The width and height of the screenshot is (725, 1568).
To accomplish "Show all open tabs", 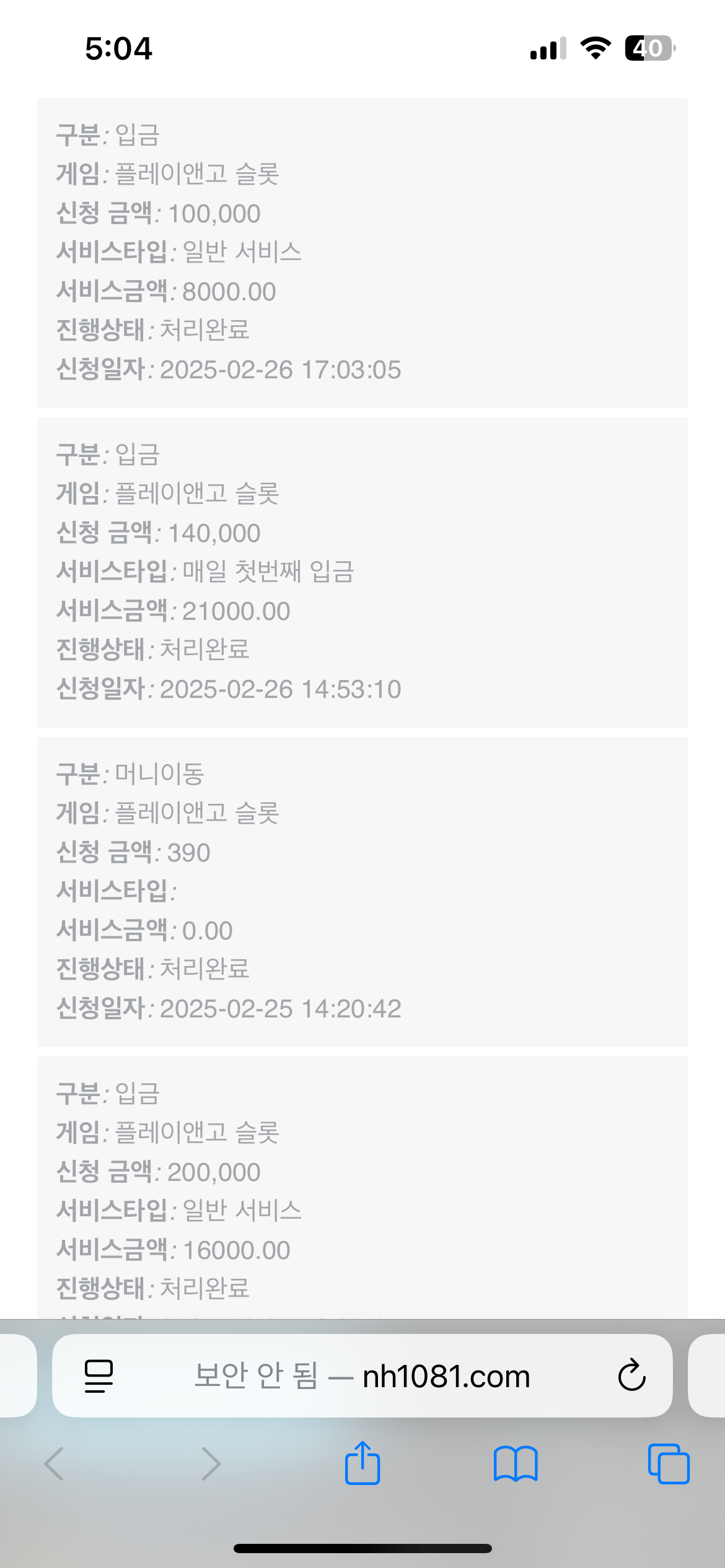I will point(668,1464).
